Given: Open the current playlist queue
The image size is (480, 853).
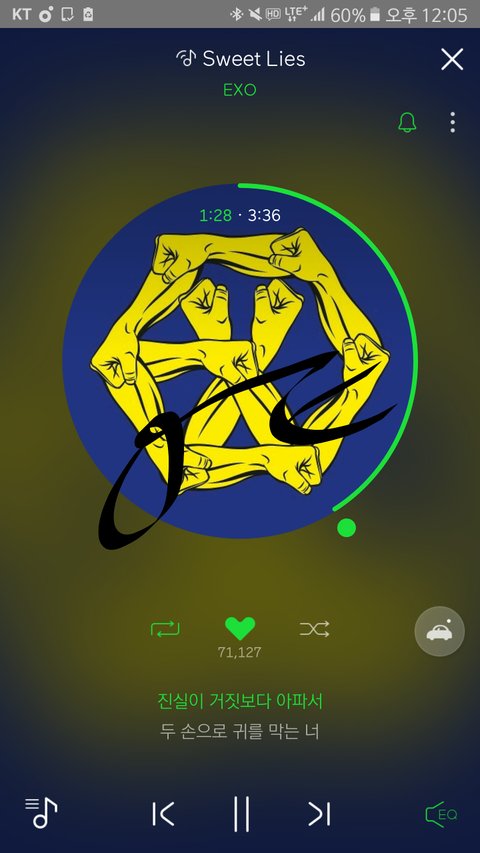Looking at the screenshot, I should coord(41,813).
